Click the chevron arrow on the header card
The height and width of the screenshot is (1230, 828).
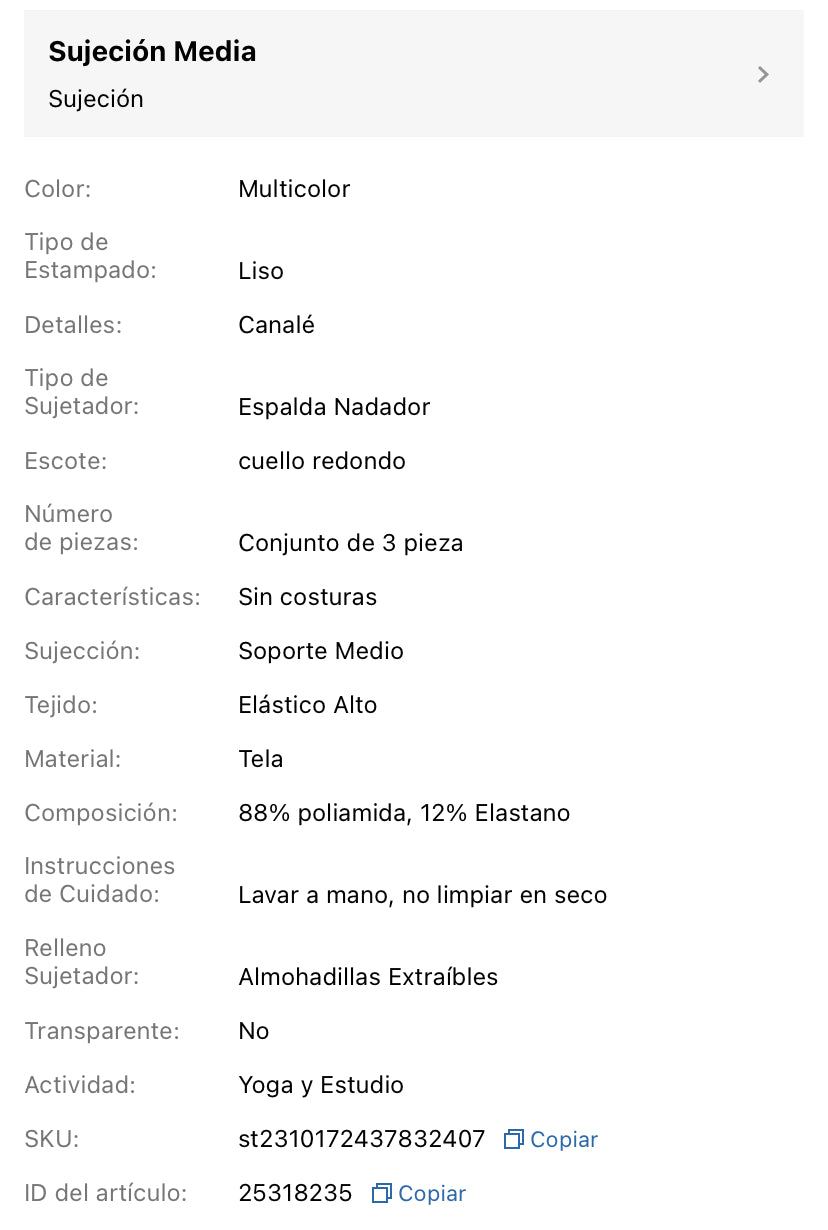pos(762,74)
